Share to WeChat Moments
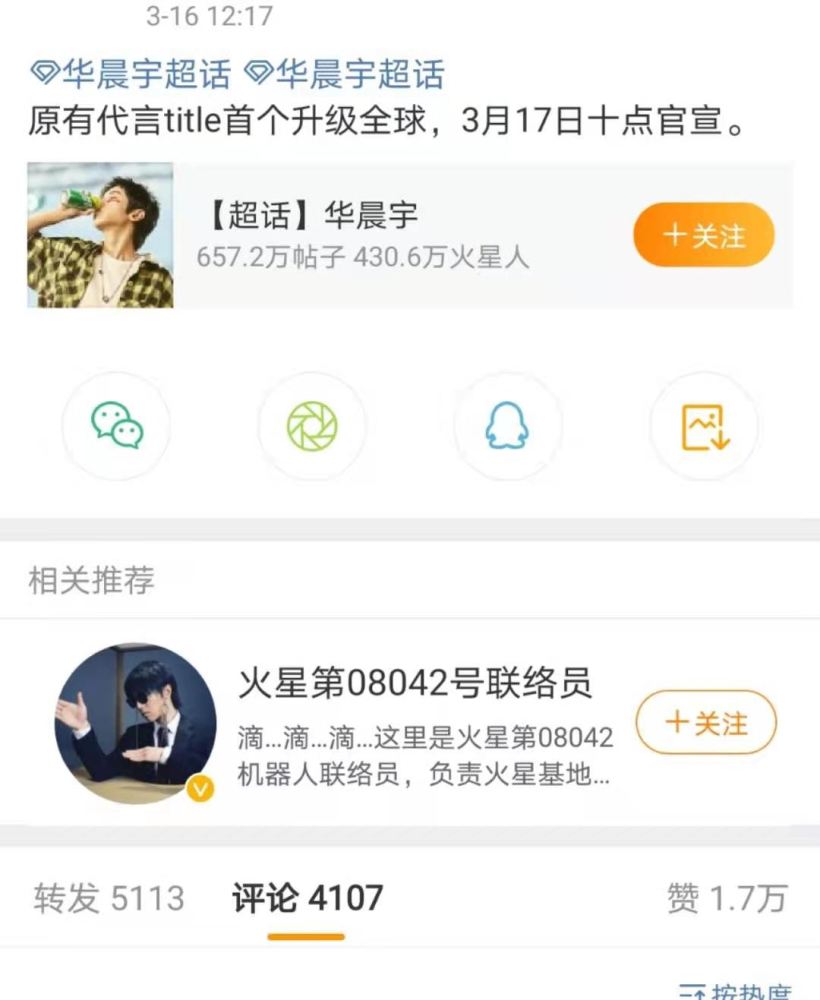 pos(312,426)
